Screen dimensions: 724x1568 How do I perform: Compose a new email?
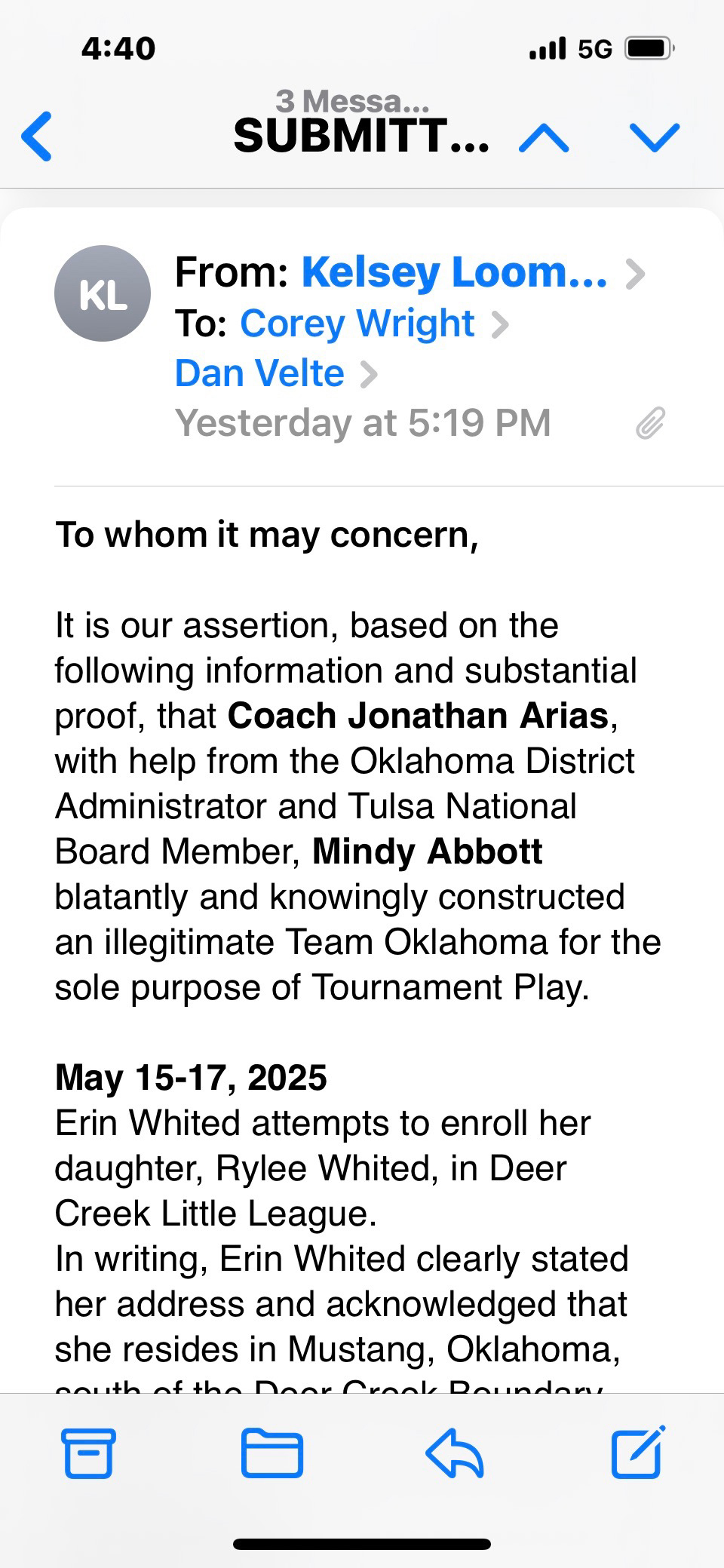pos(637,1451)
